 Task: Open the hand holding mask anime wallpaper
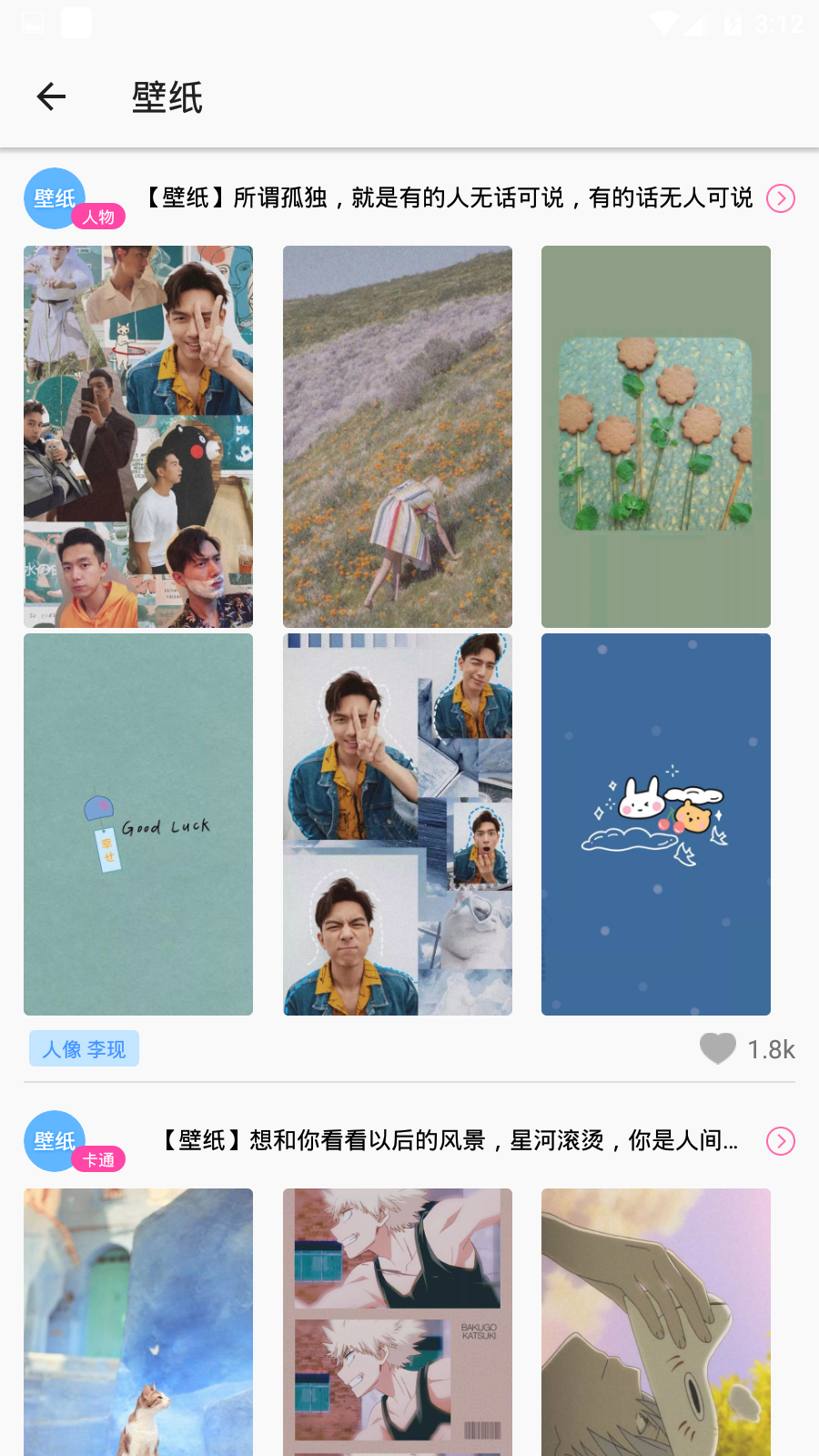pyautogui.click(x=655, y=1321)
